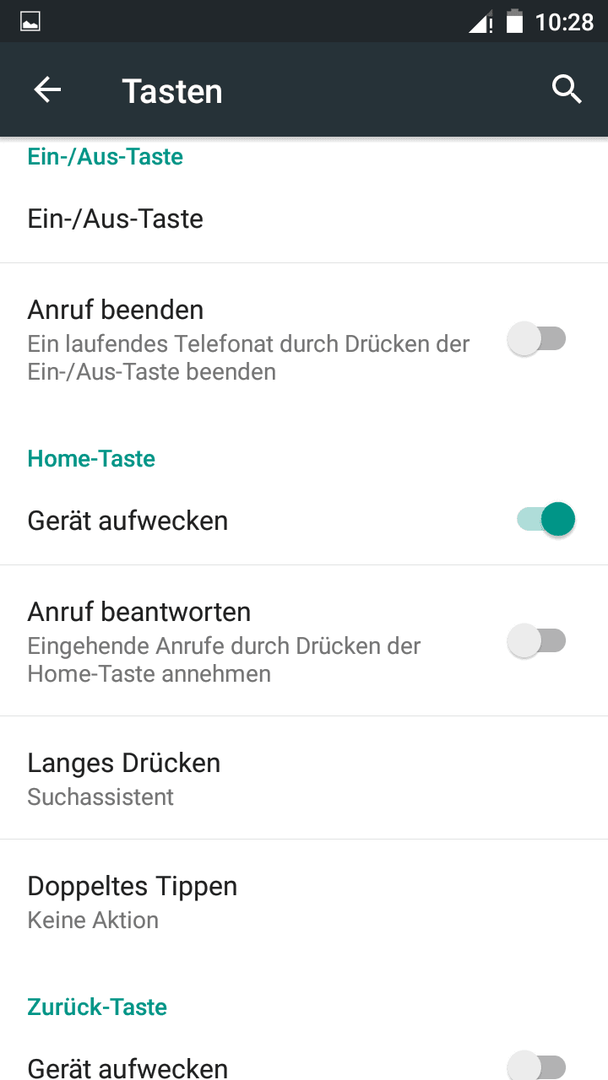Open Doppeltes Tippen action setting

point(304,901)
